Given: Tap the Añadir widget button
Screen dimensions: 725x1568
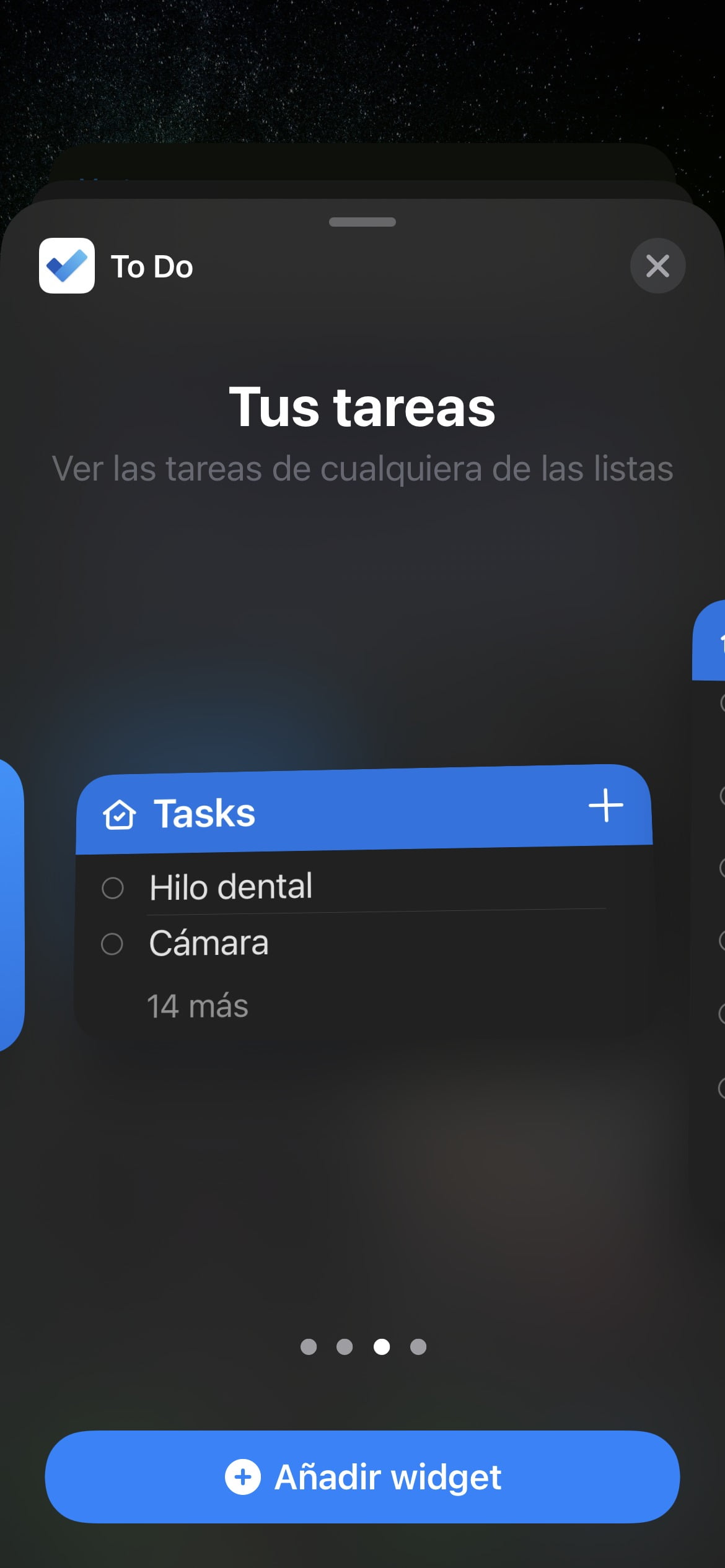Looking at the screenshot, I should (362, 1476).
